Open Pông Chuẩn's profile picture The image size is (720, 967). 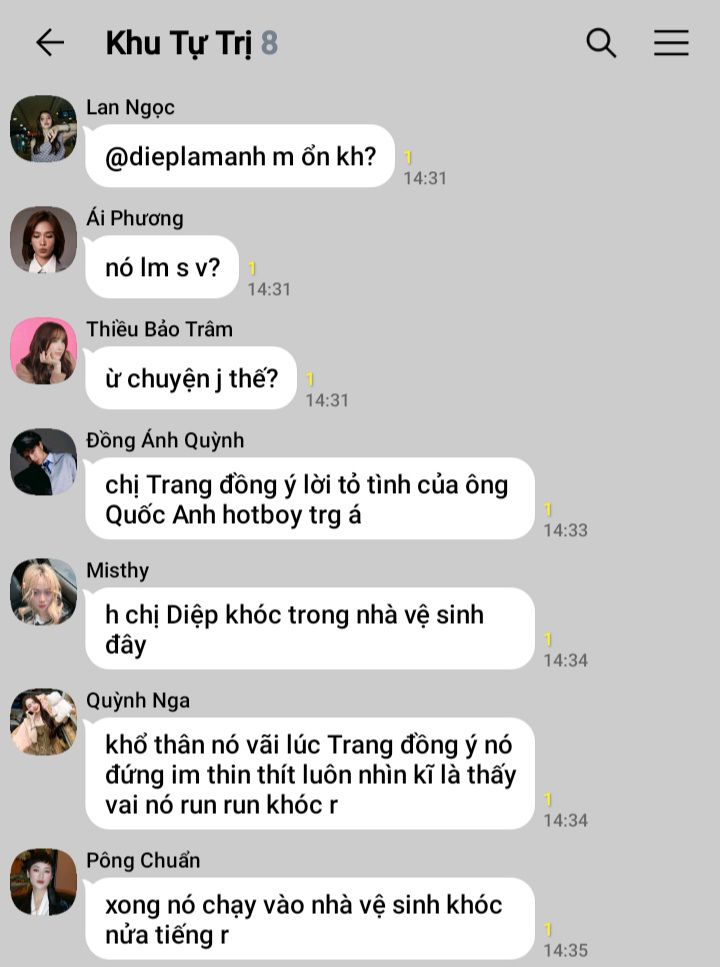(43, 882)
